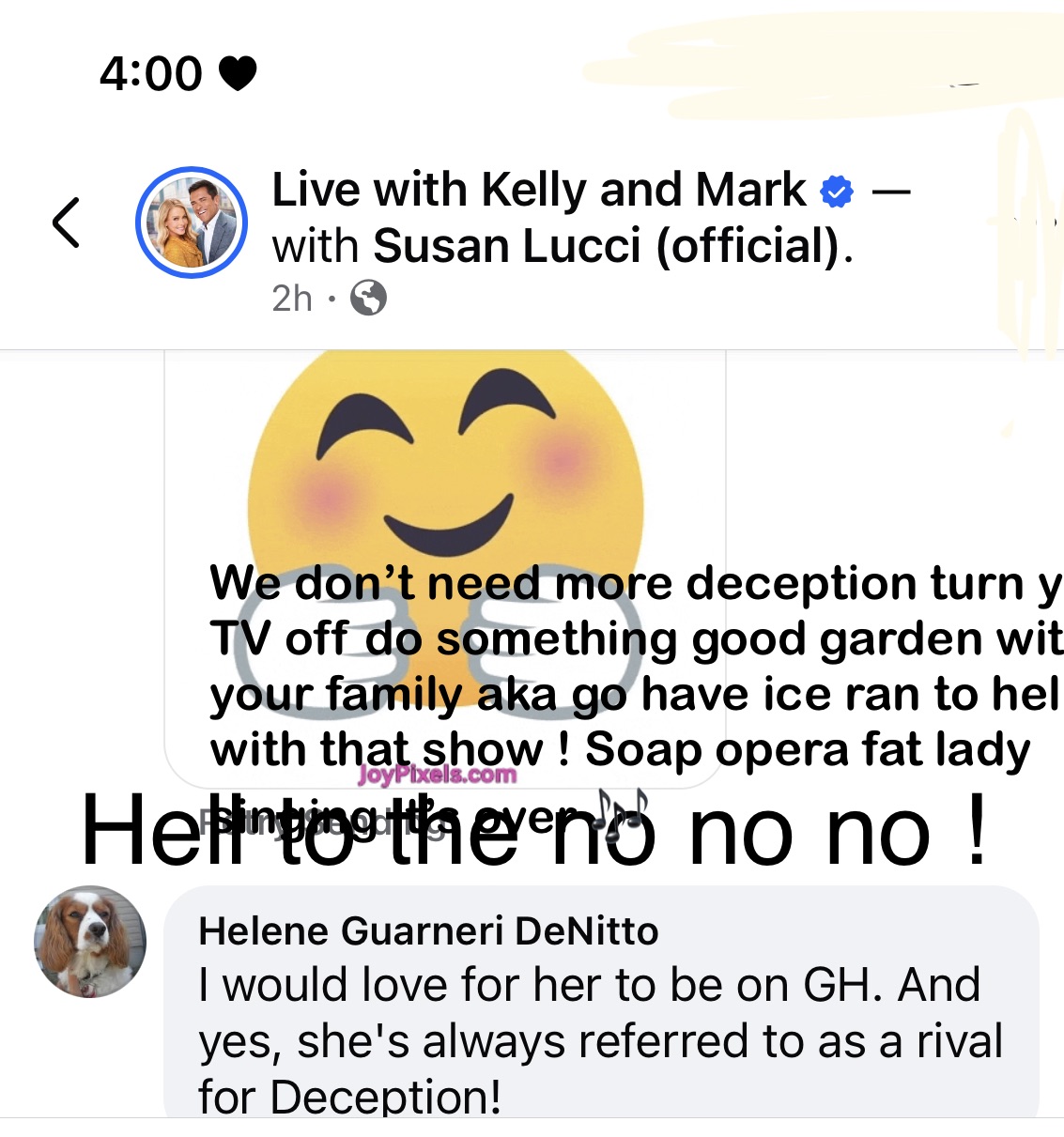View Helene Guarneri DeNitto's profile photo
Screen dimensions: 1064x1137
tap(90, 941)
